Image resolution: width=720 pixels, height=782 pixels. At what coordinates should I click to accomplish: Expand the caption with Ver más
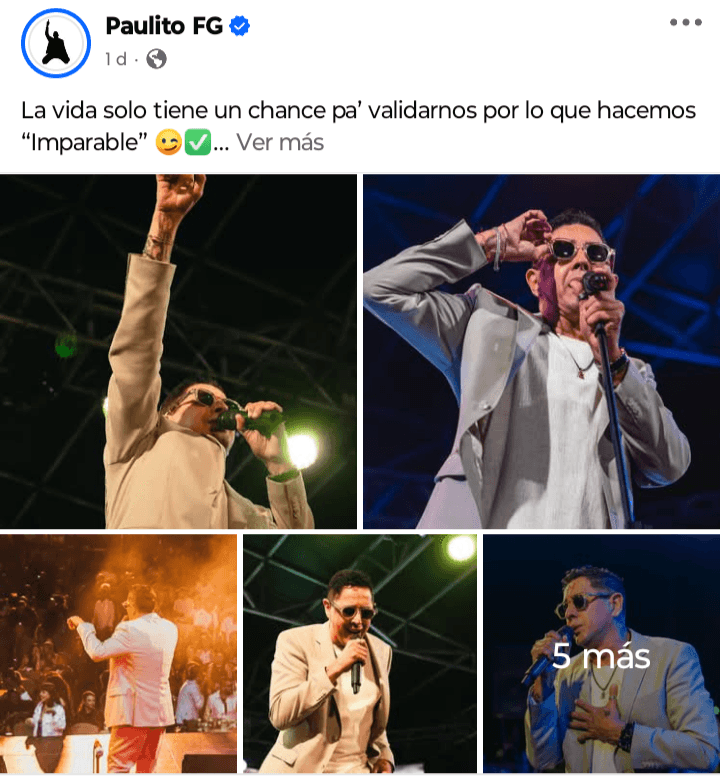tap(280, 142)
